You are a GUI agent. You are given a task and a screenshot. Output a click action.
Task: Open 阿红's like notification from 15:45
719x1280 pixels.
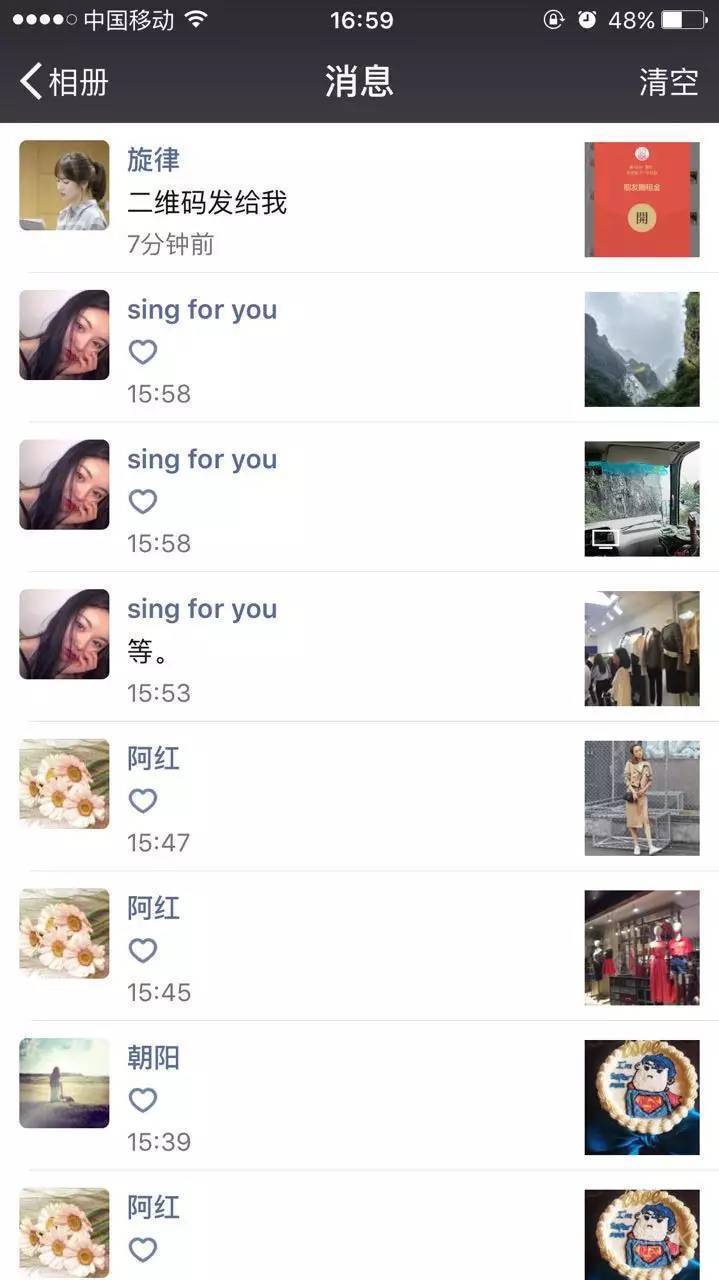(x=300, y=949)
